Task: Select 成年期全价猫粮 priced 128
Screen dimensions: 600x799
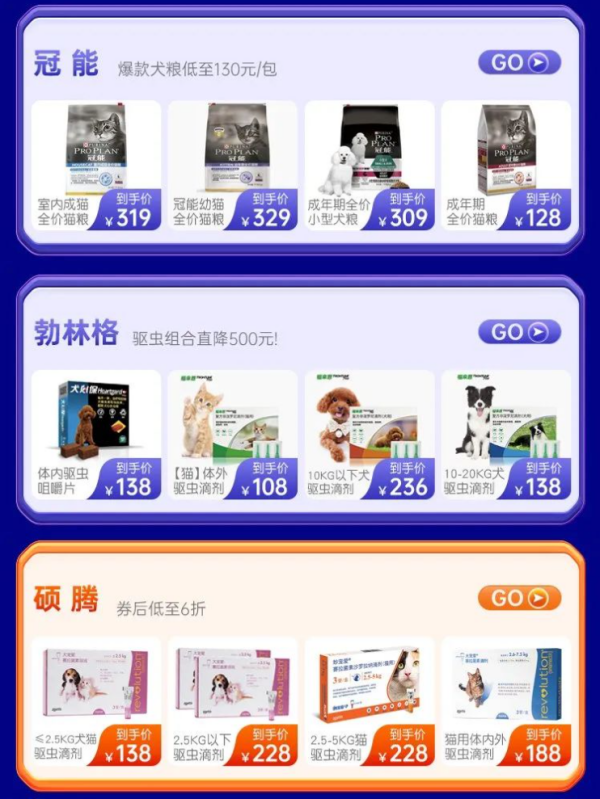Action: pyautogui.click(x=506, y=165)
